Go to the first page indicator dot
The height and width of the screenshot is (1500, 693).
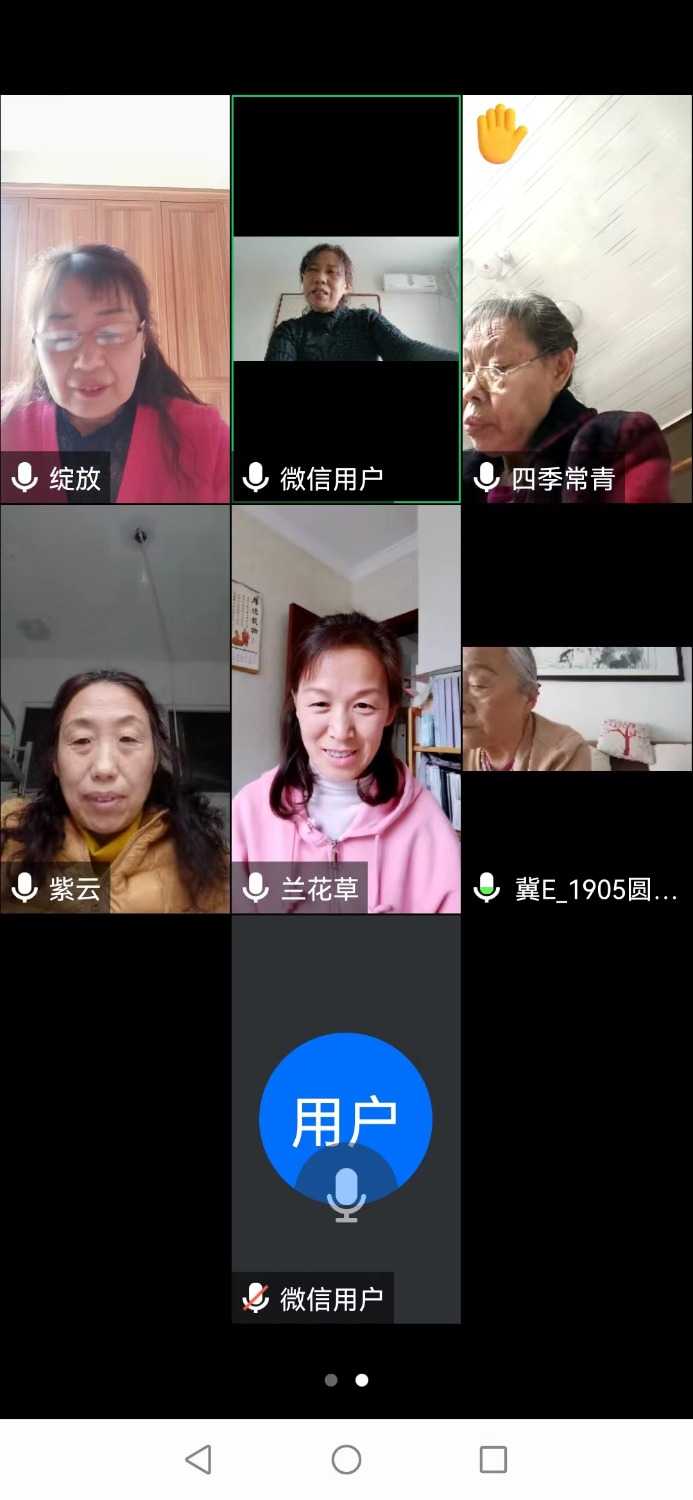point(331,1380)
